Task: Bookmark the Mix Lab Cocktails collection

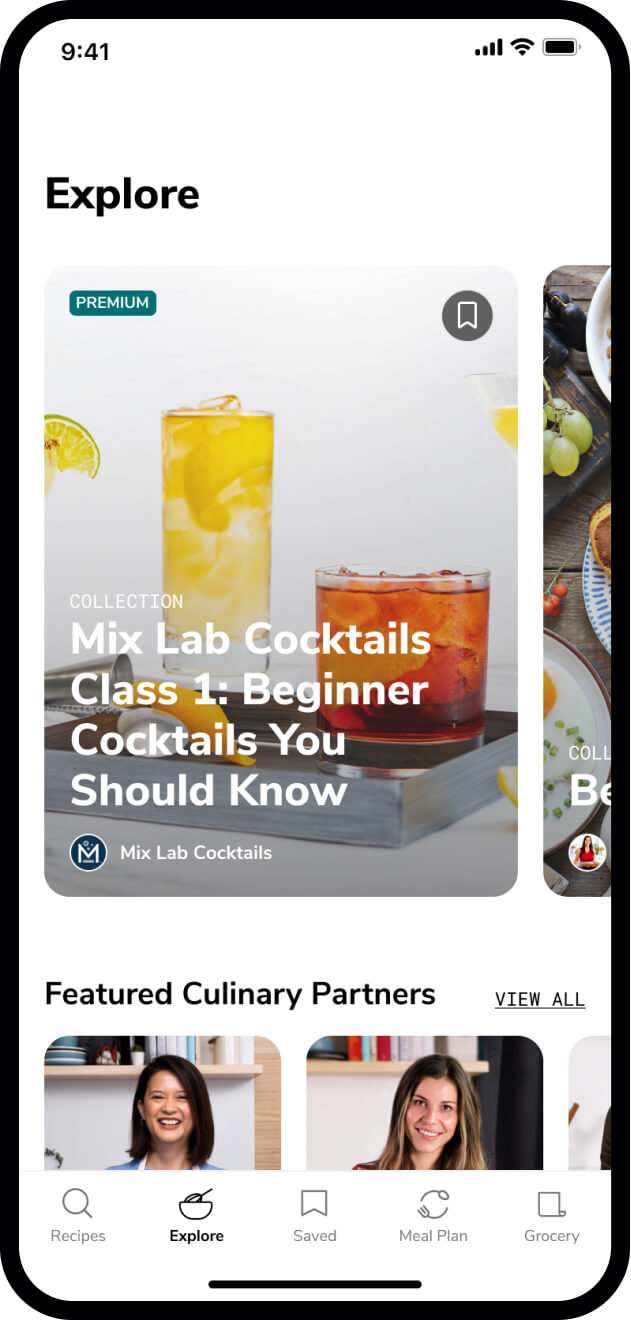Action: [x=467, y=316]
